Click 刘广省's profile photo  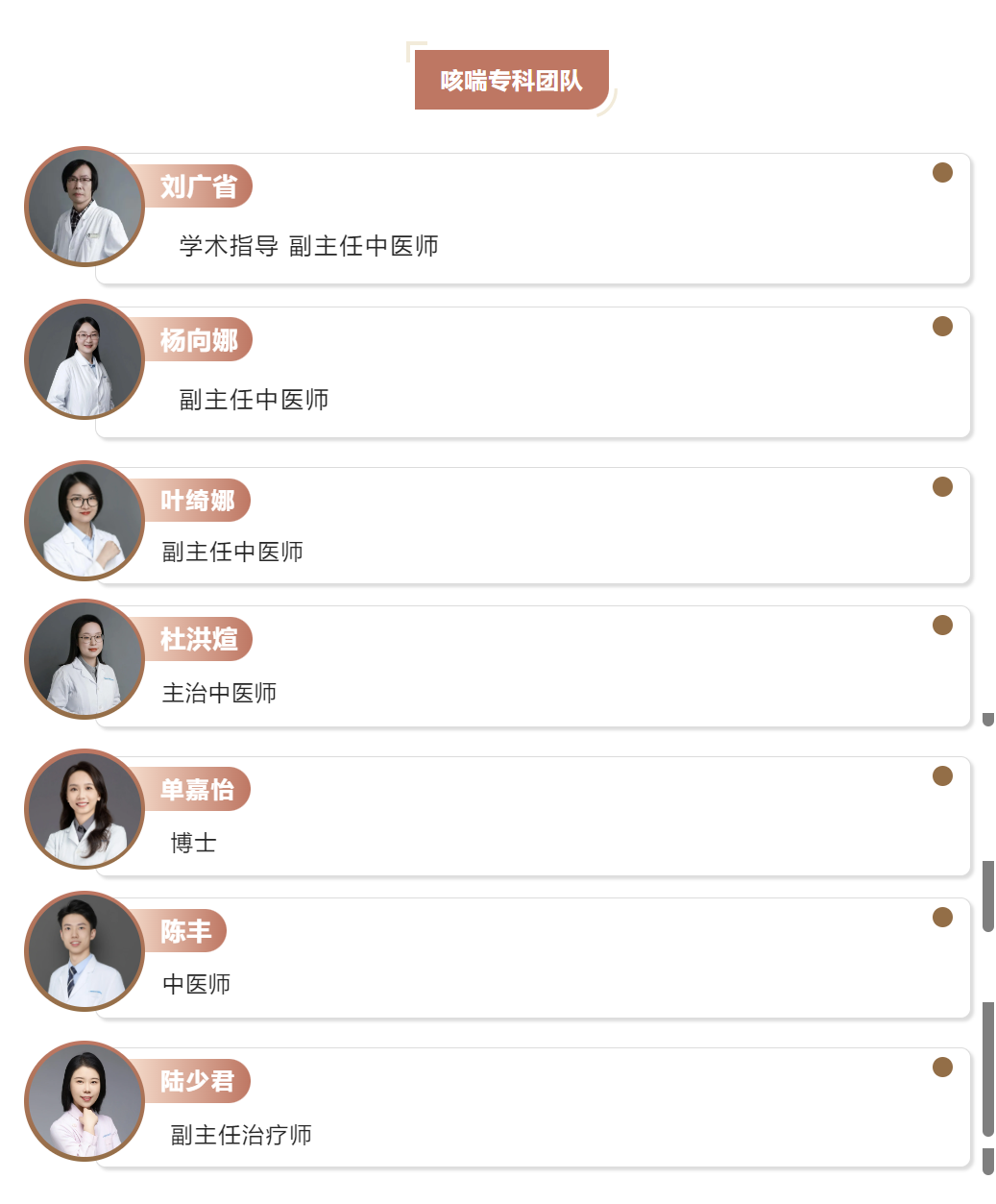85,206
